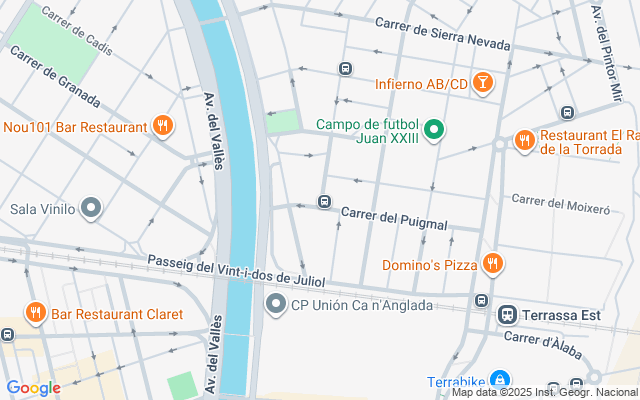Select the Infierno AB/CD bar pin
The image size is (640, 400).
pyautogui.click(x=483, y=83)
